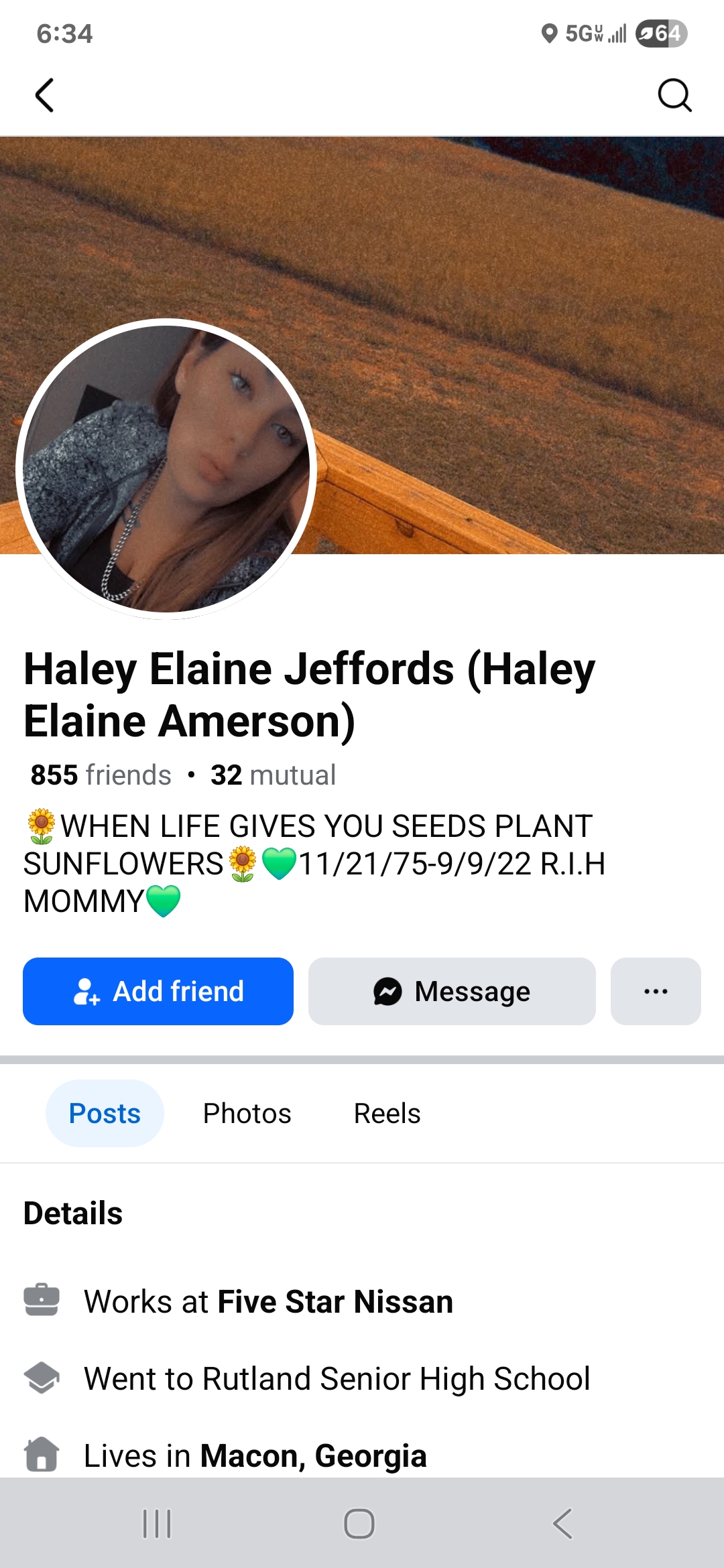
Task: Tap the Add friend button
Action: (x=158, y=991)
